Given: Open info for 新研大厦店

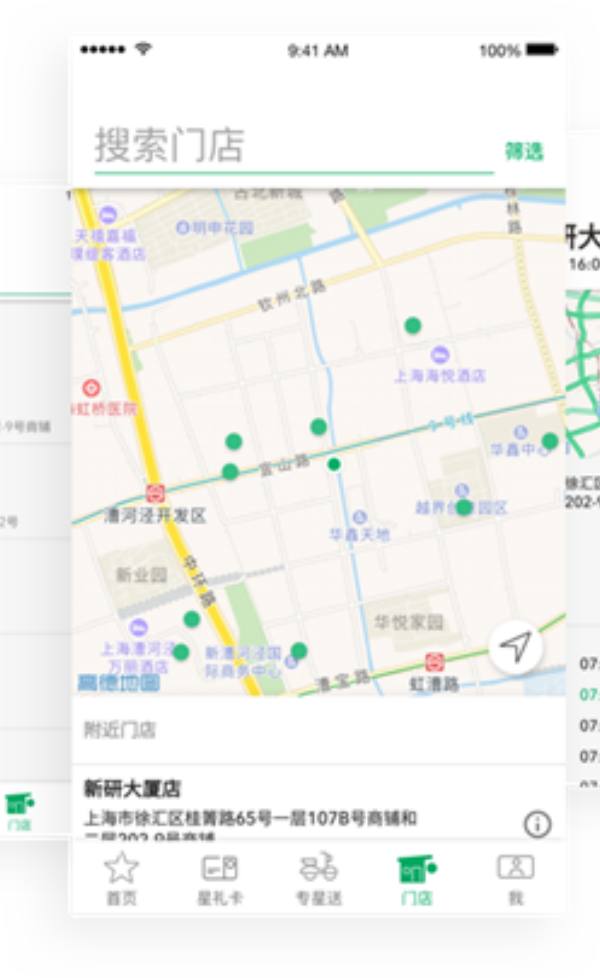Looking at the screenshot, I should (537, 823).
